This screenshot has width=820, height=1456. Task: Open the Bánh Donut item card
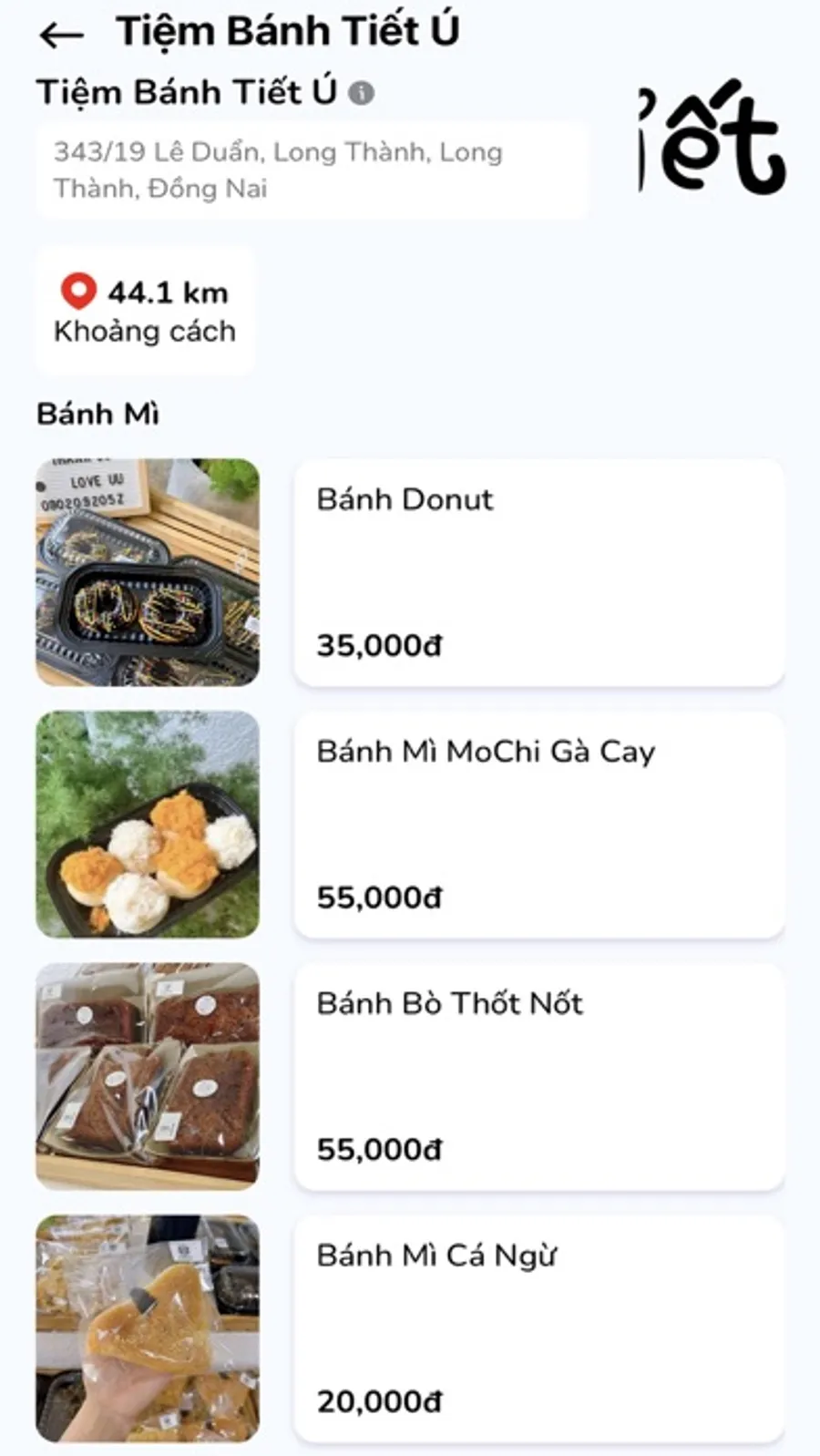538,572
